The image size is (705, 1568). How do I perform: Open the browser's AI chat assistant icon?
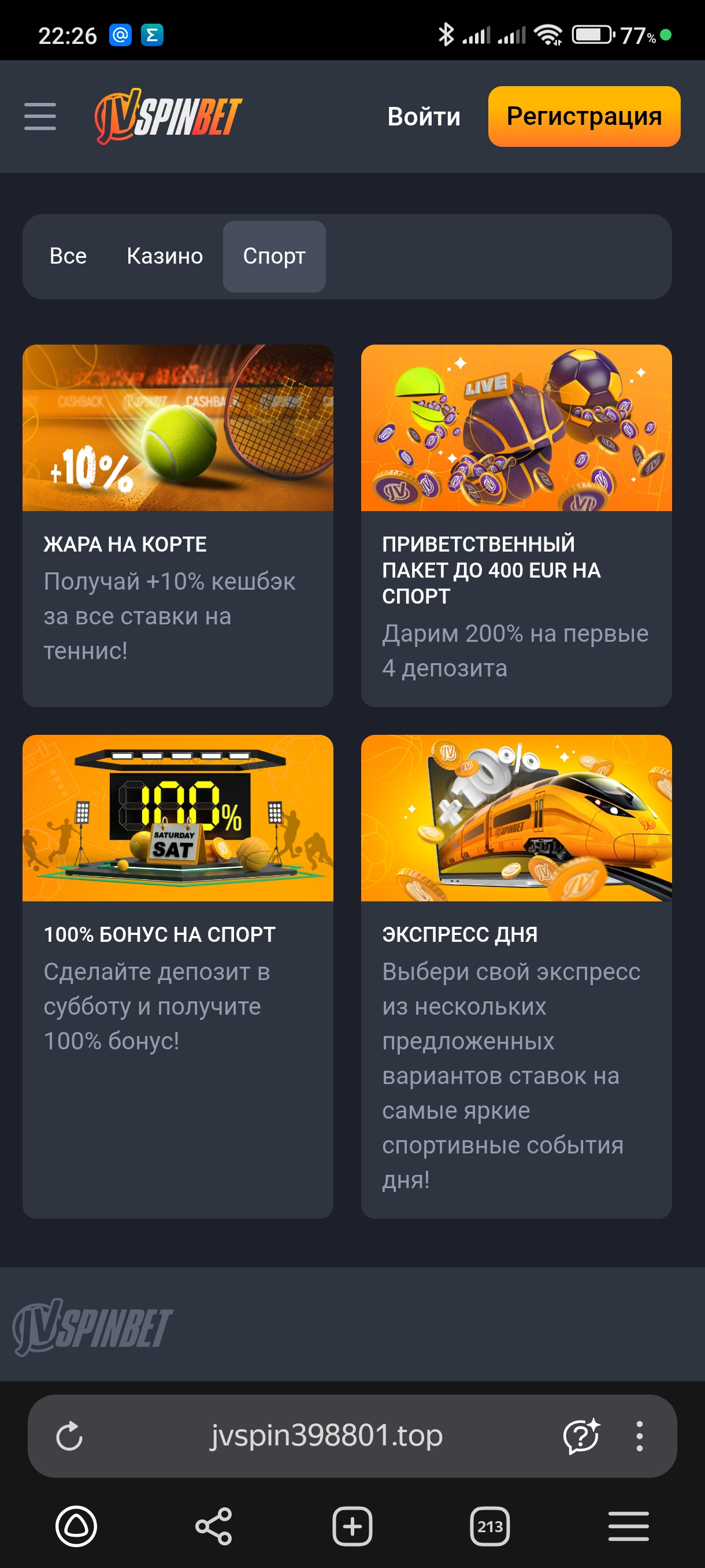click(581, 1436)
